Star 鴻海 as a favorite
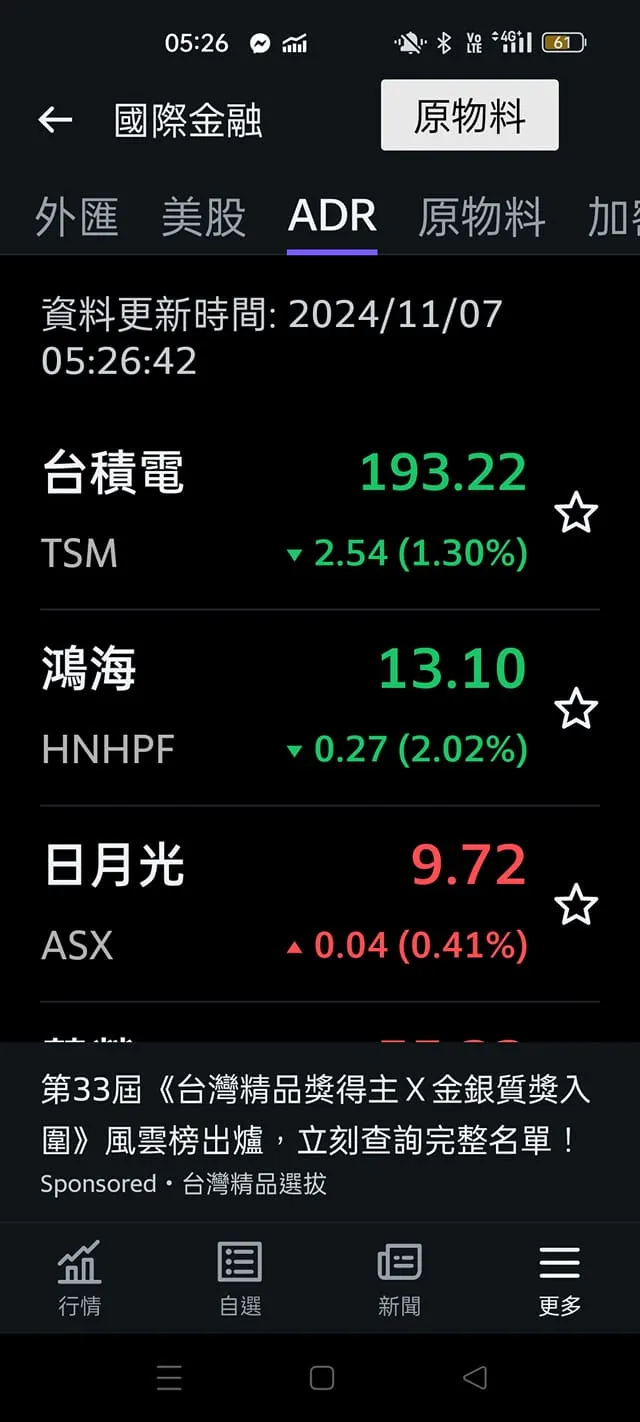The image size is (640, 1422). coord(575,710)
